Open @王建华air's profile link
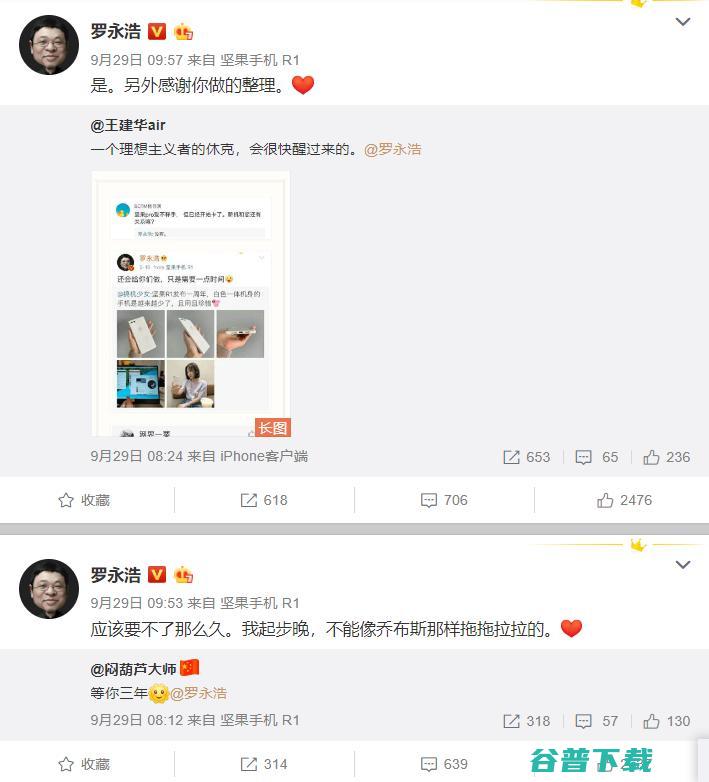The width and height of the screenshot is (709, 782). pyautogui.click(x=128, y=125)
